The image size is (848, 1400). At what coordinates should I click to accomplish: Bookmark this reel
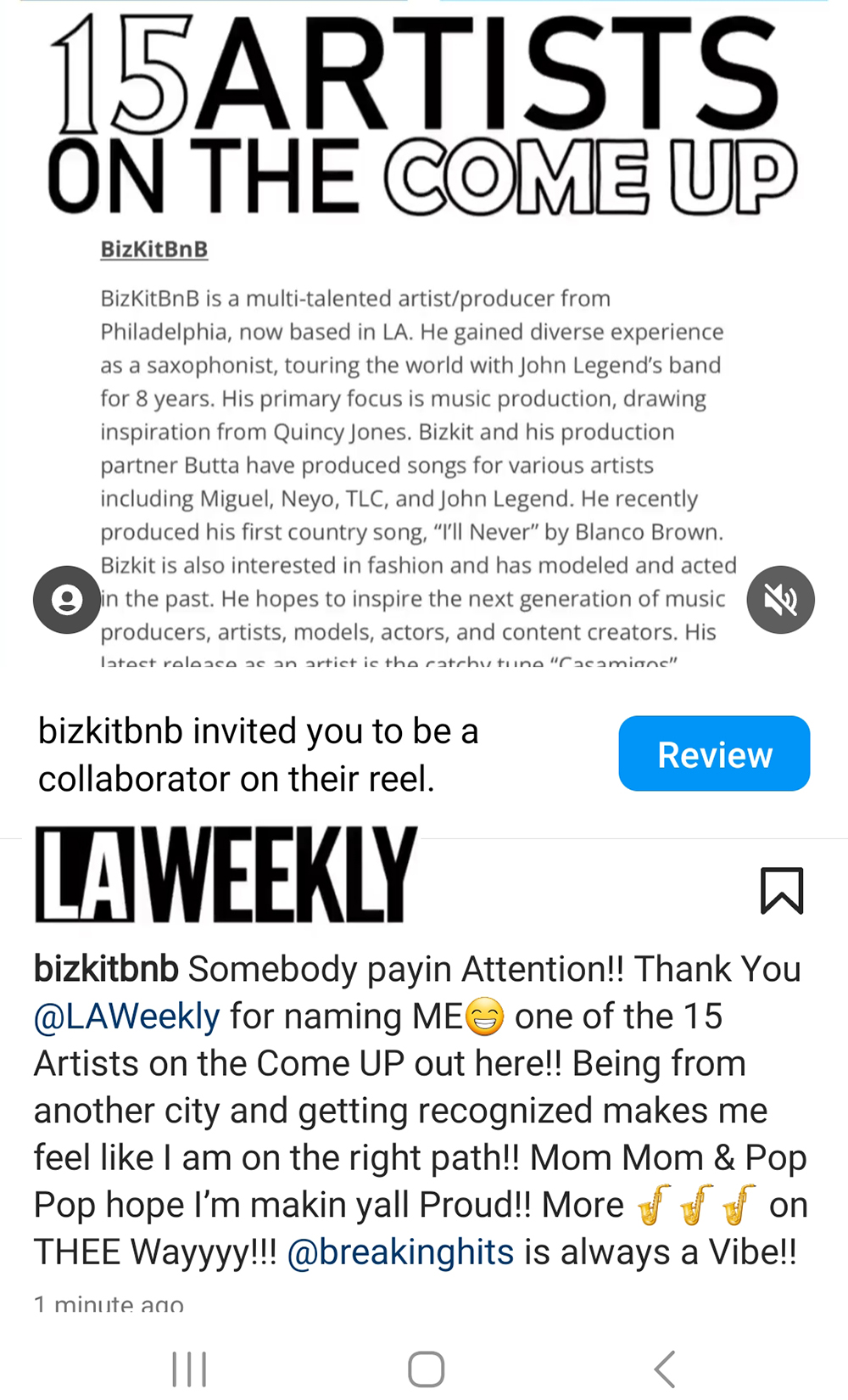pyautogui.click(x=781, y=891)
